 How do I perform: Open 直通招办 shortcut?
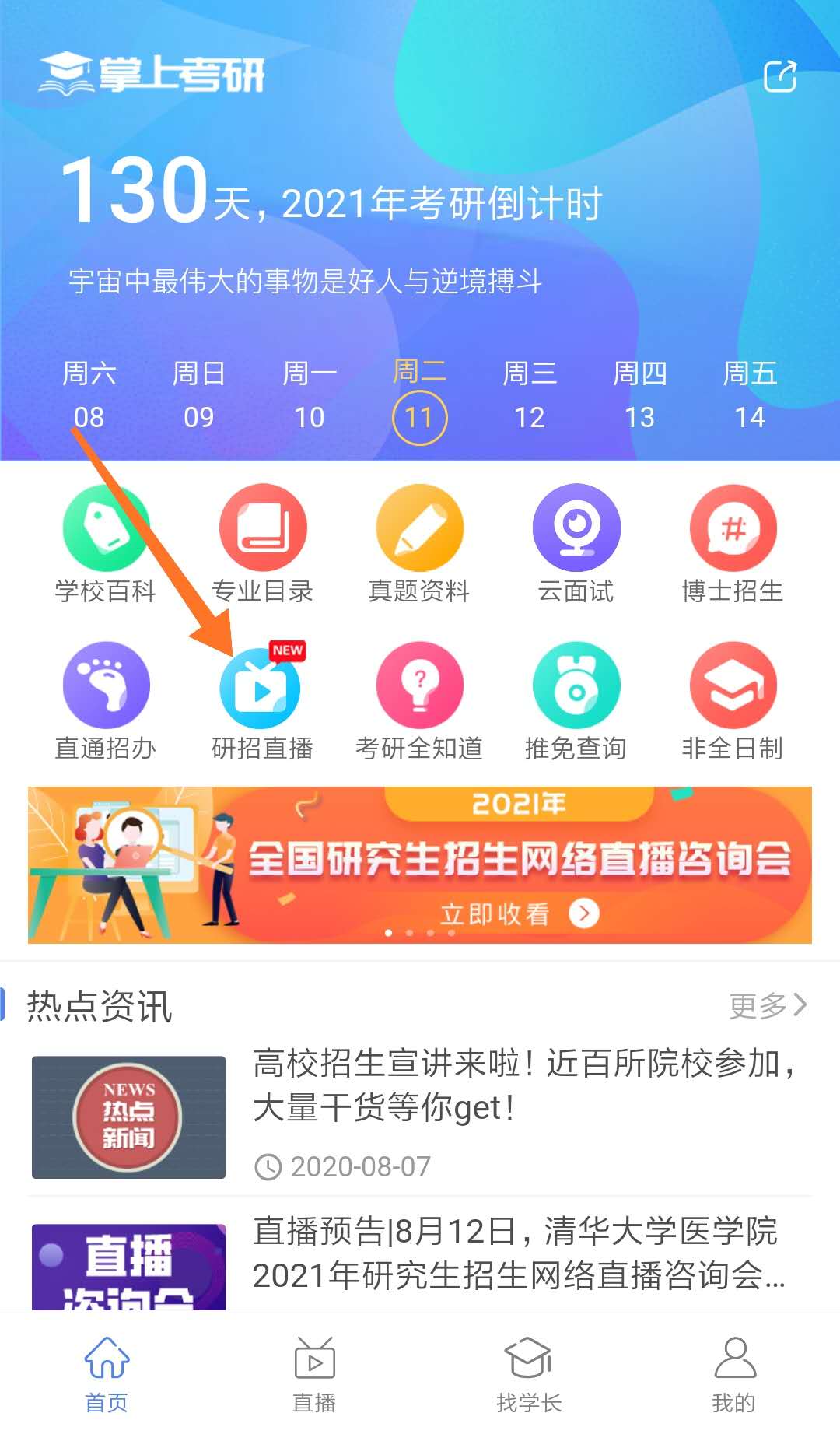click(106, 700)
